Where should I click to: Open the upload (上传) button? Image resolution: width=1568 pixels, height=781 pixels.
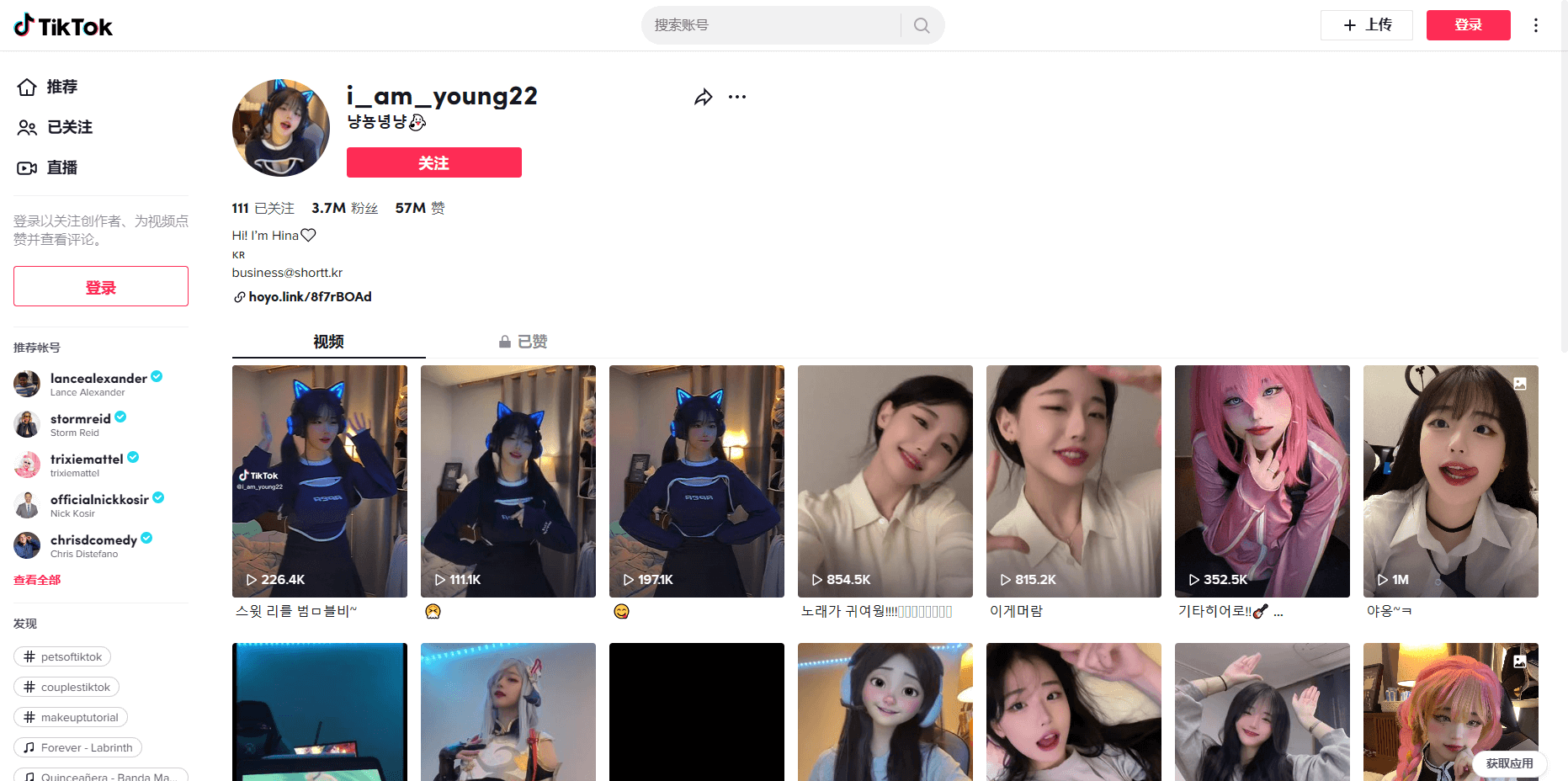pos(1366,25)
